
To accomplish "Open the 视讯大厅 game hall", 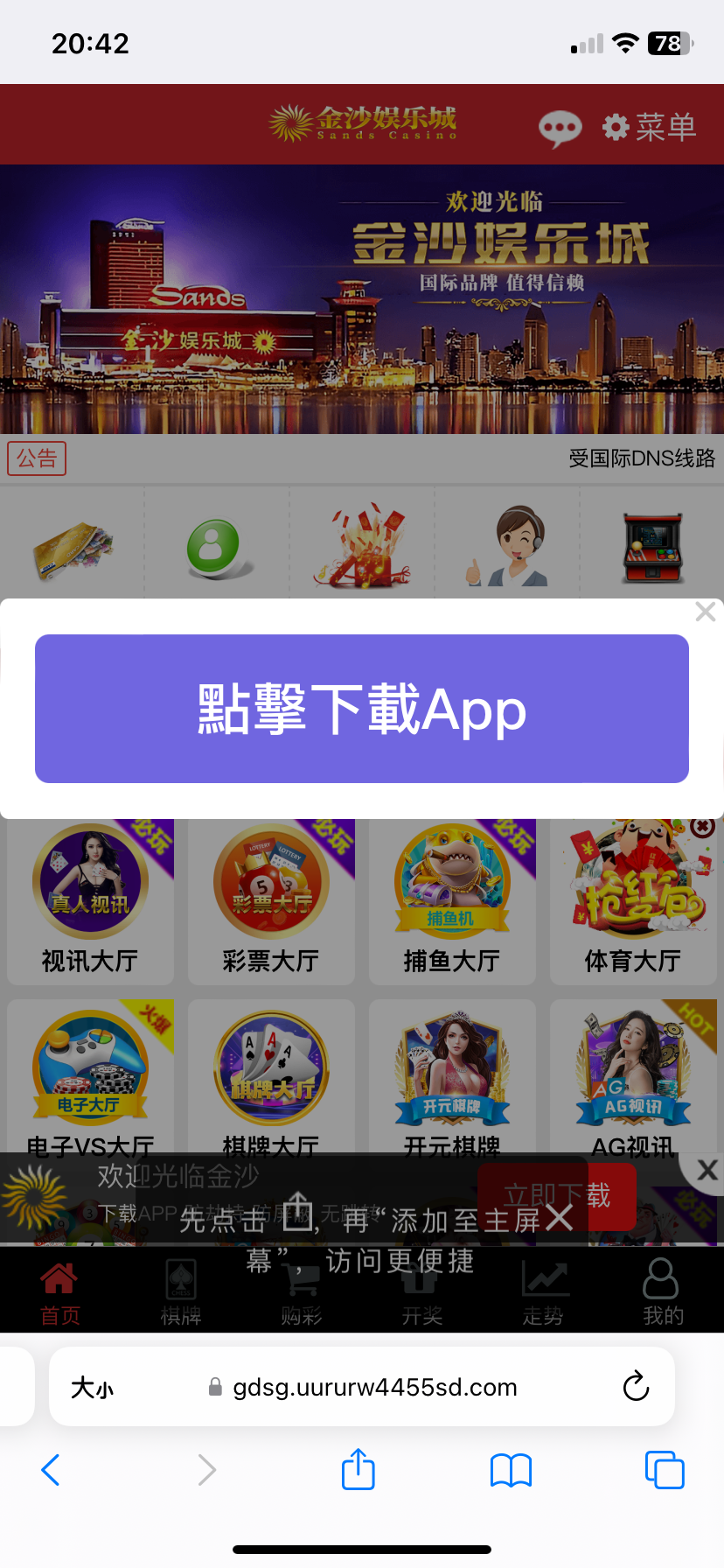I will click(90, 903).
